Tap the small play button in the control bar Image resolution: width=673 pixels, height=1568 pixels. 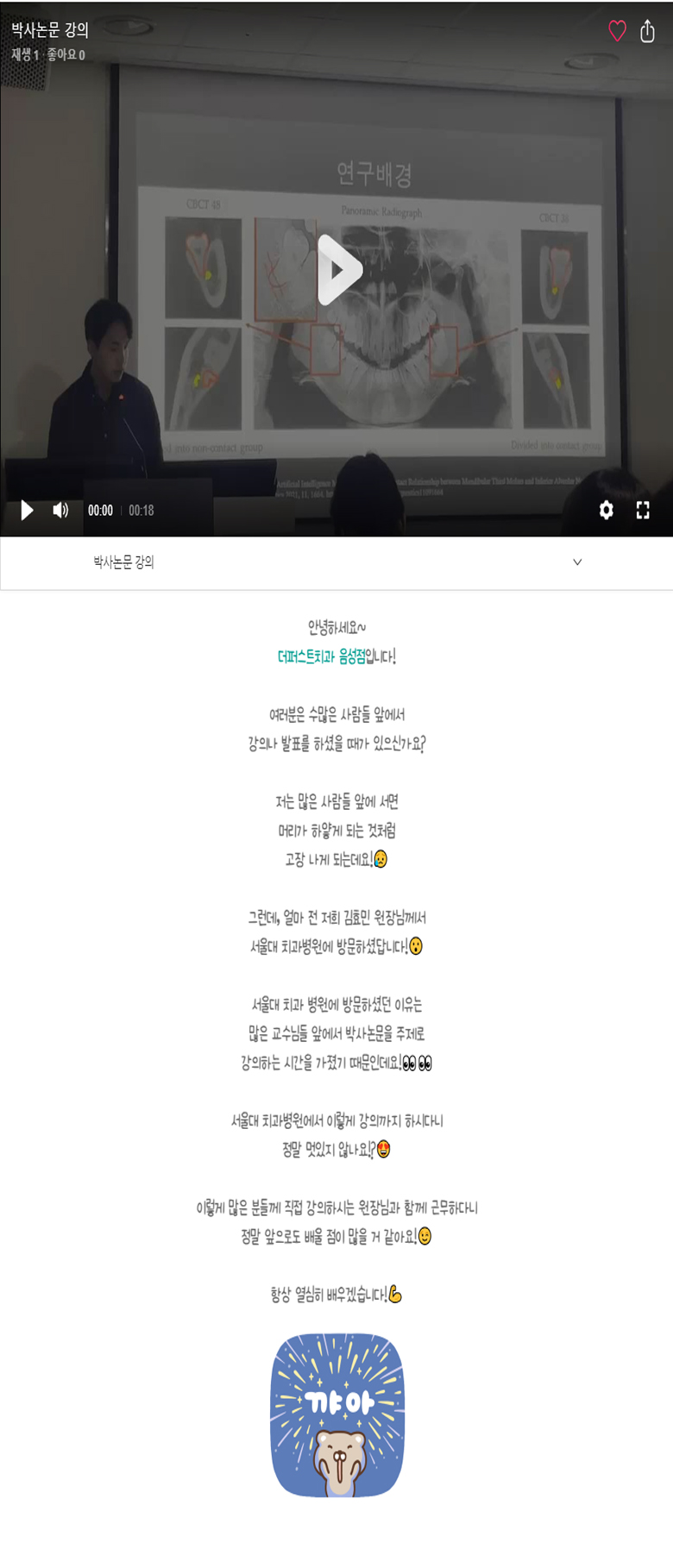click(x=27, y=510)
